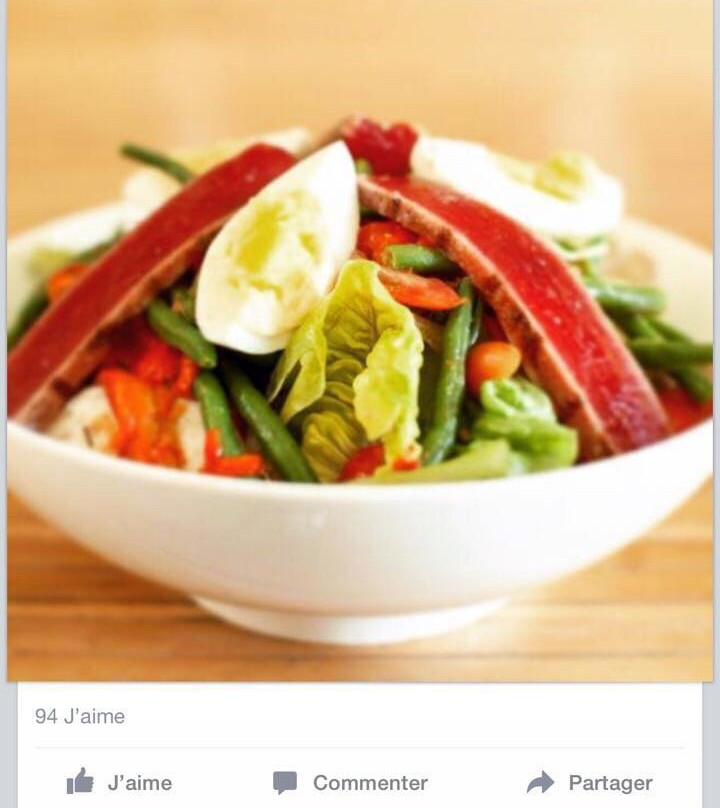Tap Commenter to write a comment

[x=351, y=782]
